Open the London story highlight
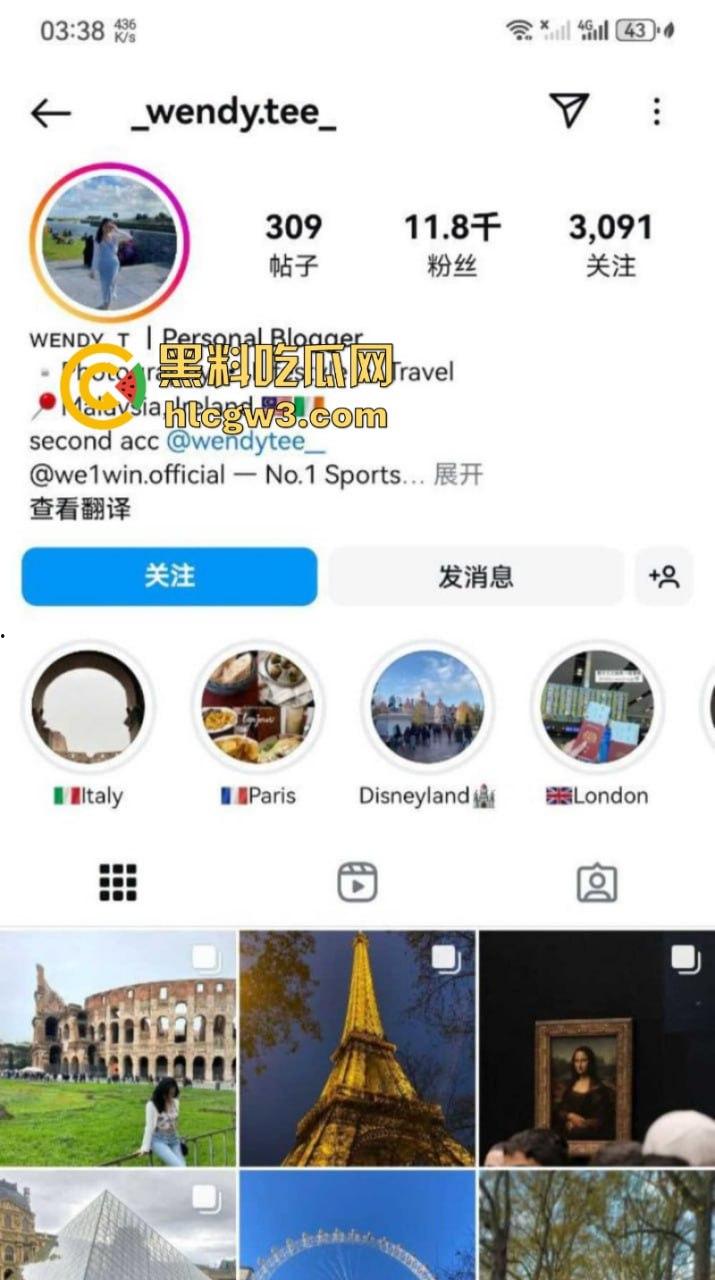This screenshot has height=1280, width=715. [596, 708]
